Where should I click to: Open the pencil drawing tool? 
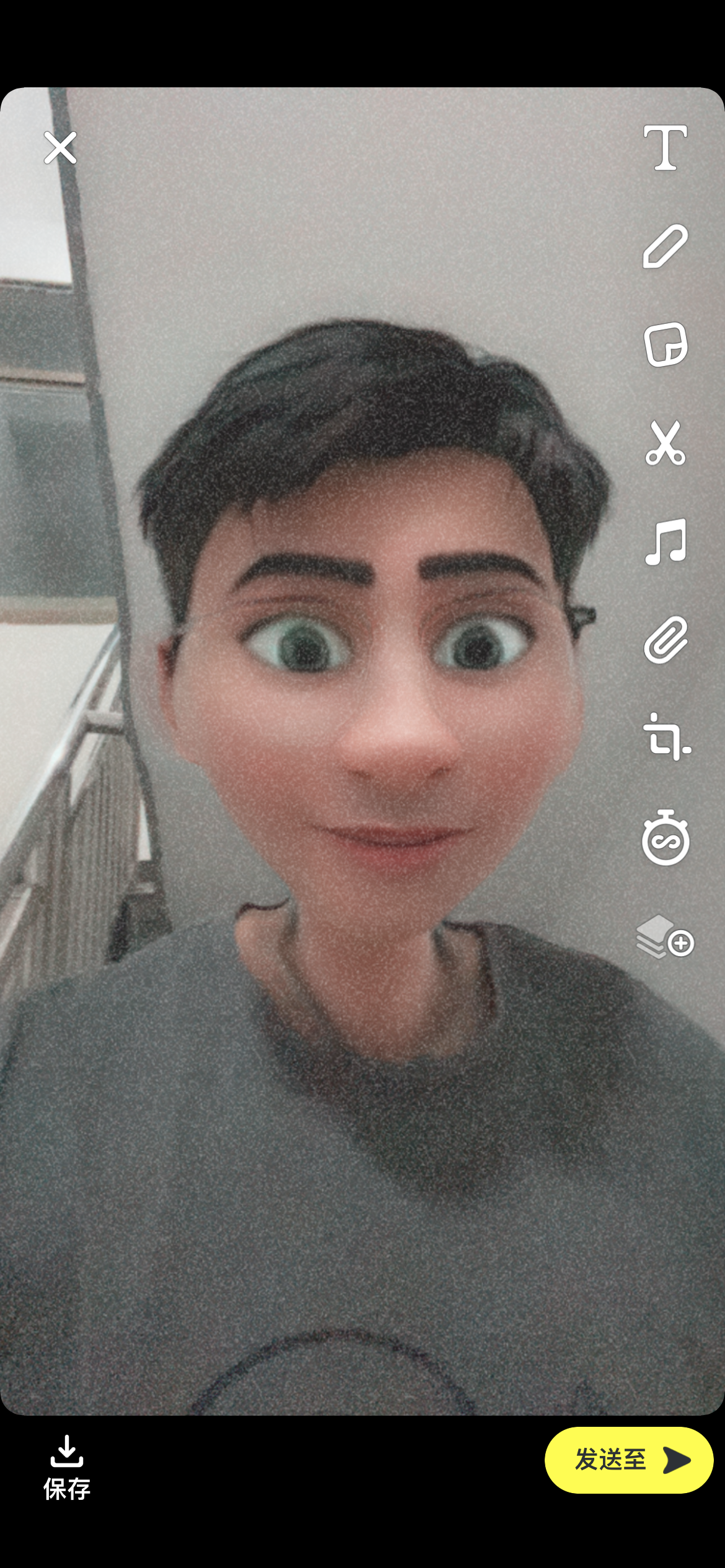(x=666, y=246)
